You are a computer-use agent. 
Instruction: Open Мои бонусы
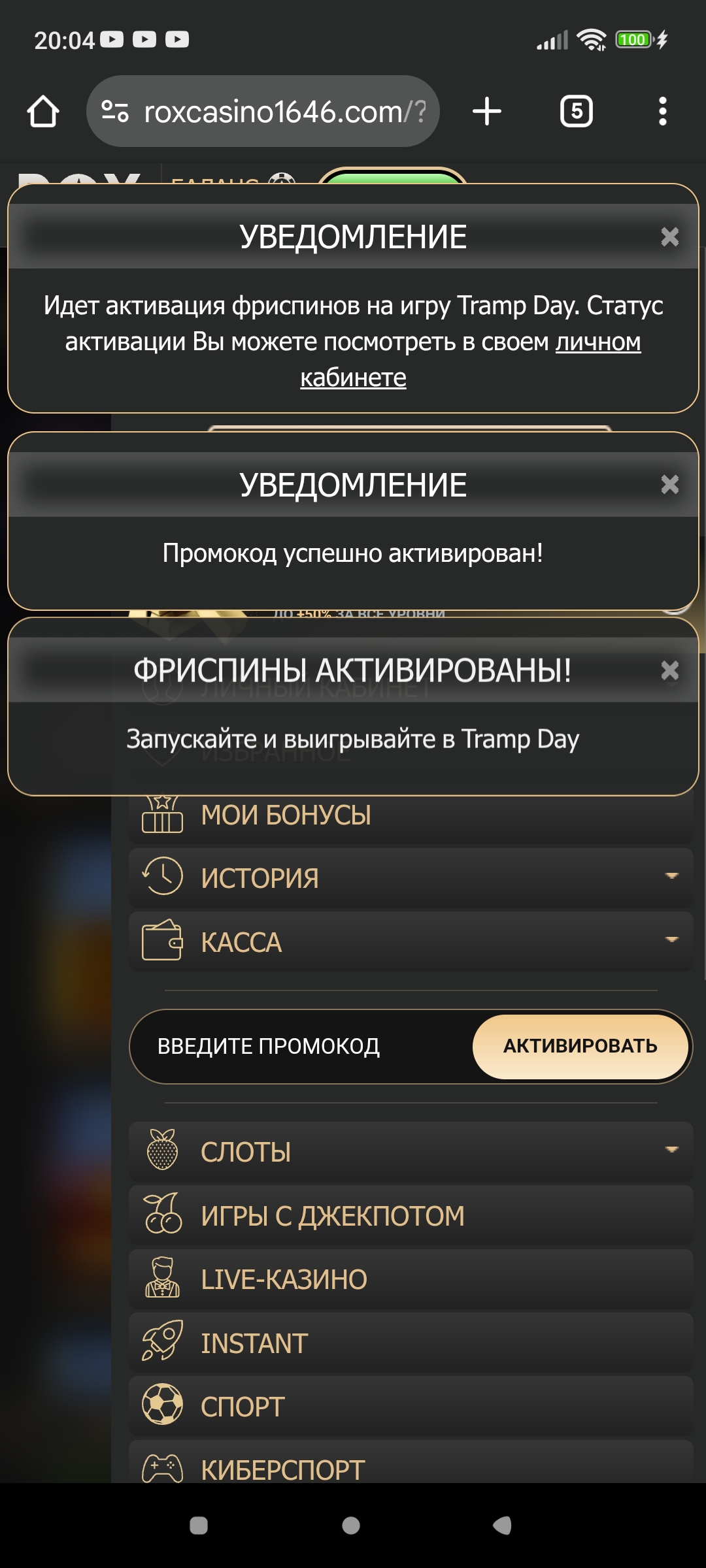pos(286,815)
